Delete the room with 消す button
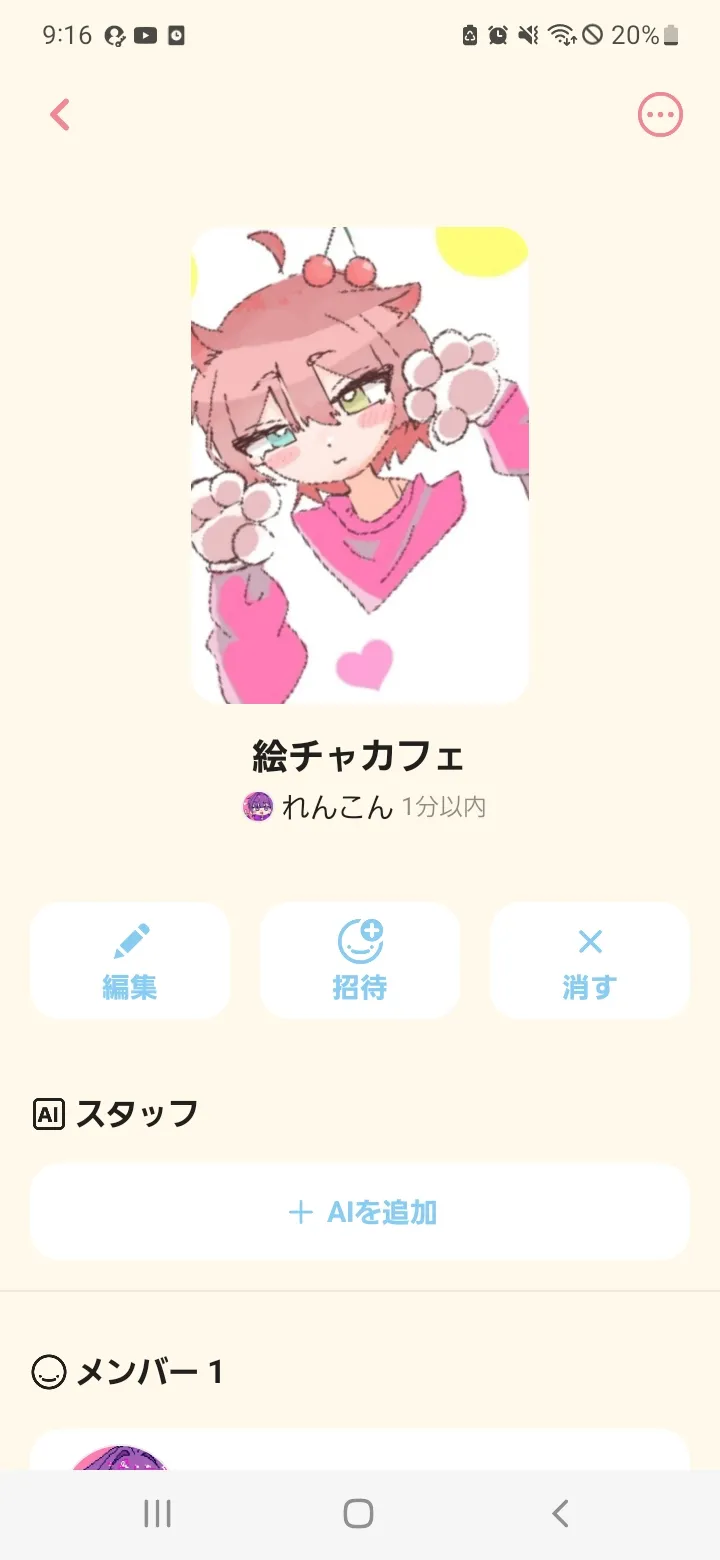The width and height of the screenshot is (720, 1560). coord(590,961)
